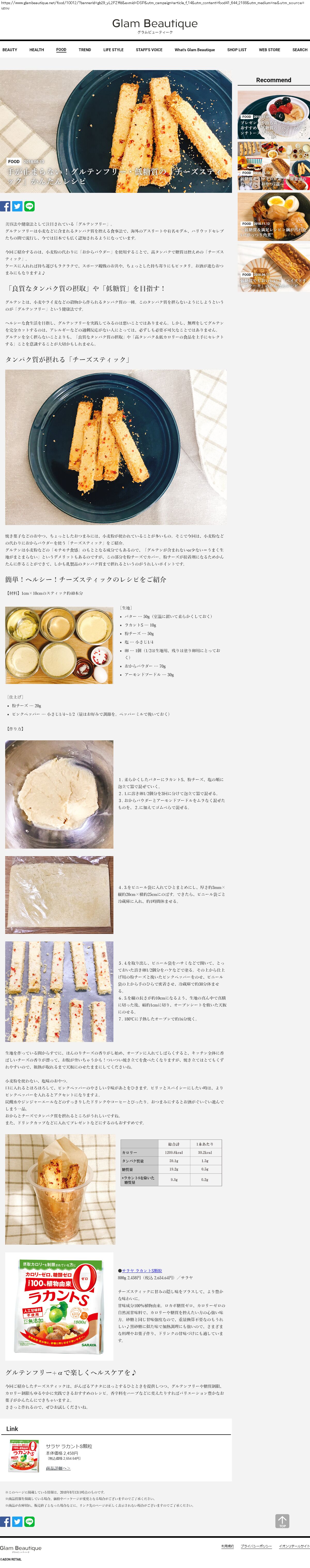Go to the WEB STORE

pos(269,50)
